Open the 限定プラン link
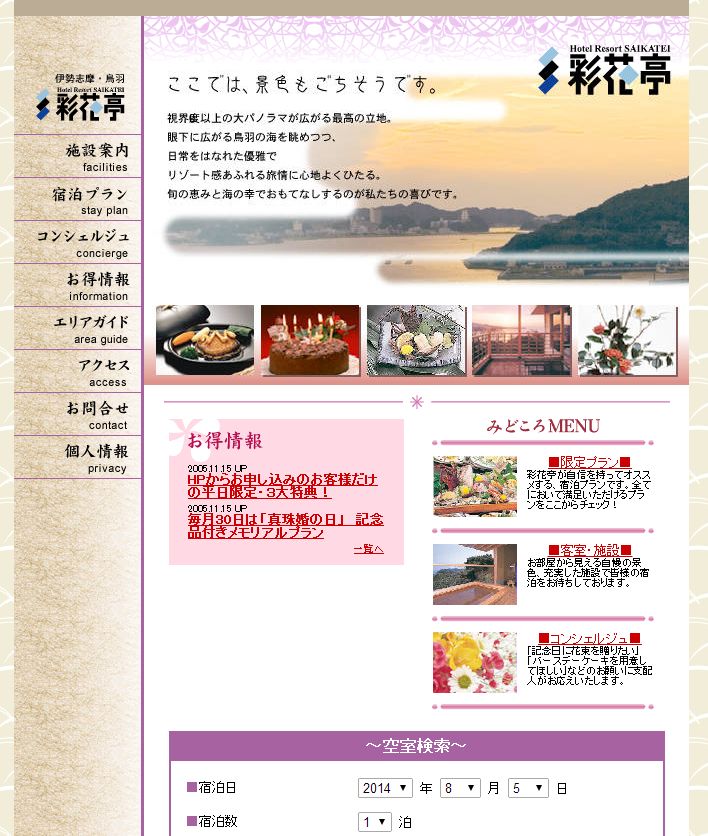 pos(589,462)
